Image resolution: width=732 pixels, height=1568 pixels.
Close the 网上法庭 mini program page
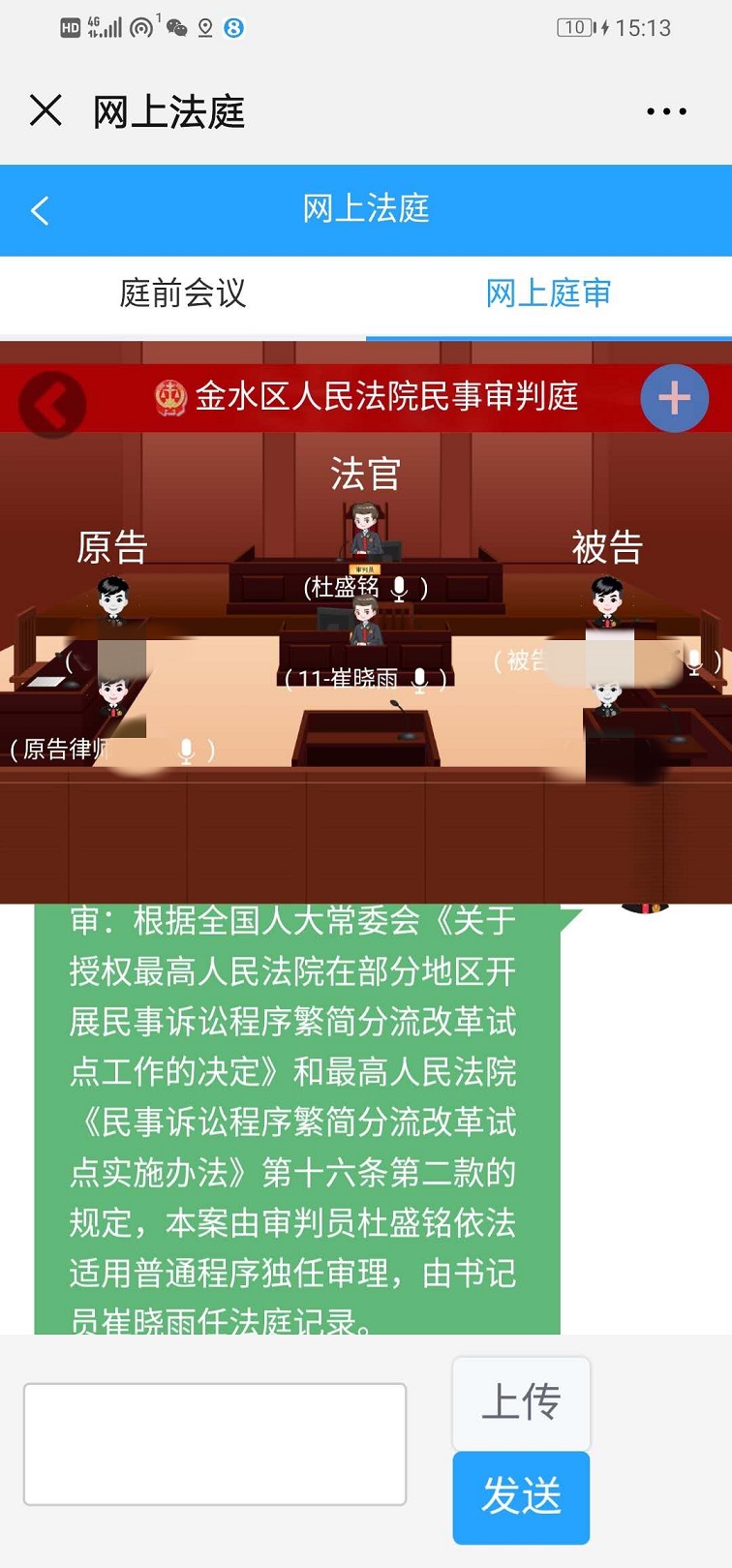(x=46, y=111)
